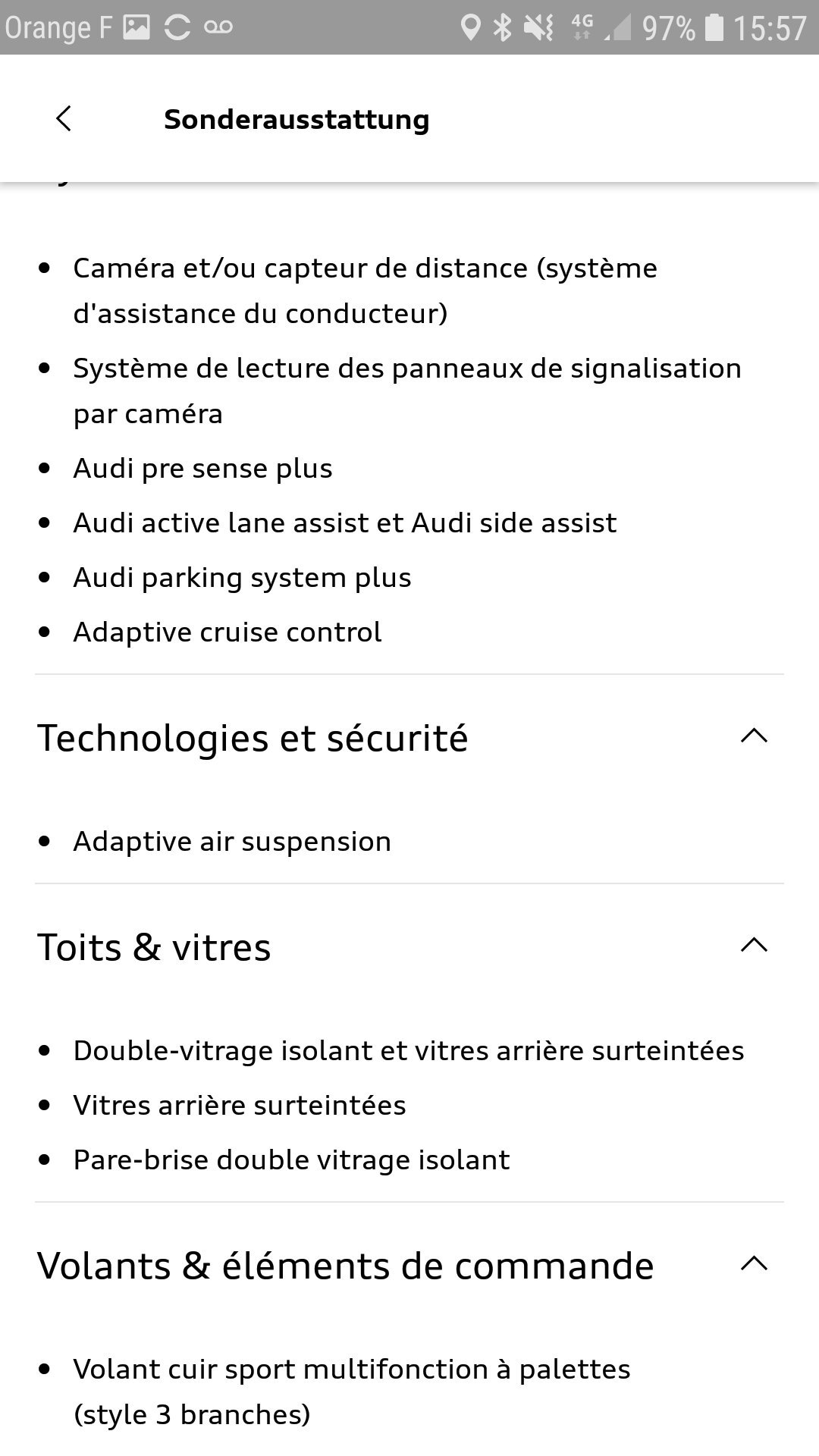Collapse the Toits & vitres section

click(754, 946)
